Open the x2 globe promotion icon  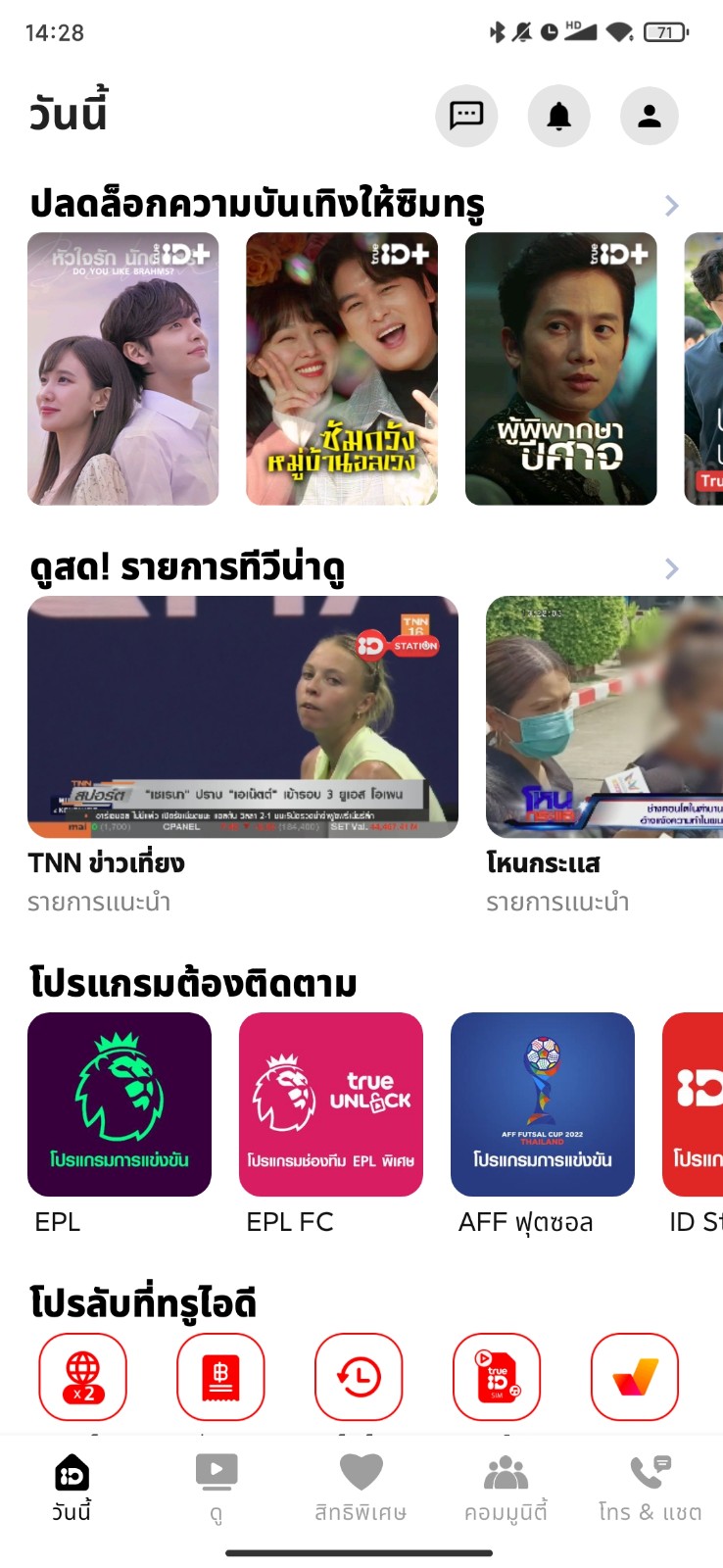(x=82, y=1377)
